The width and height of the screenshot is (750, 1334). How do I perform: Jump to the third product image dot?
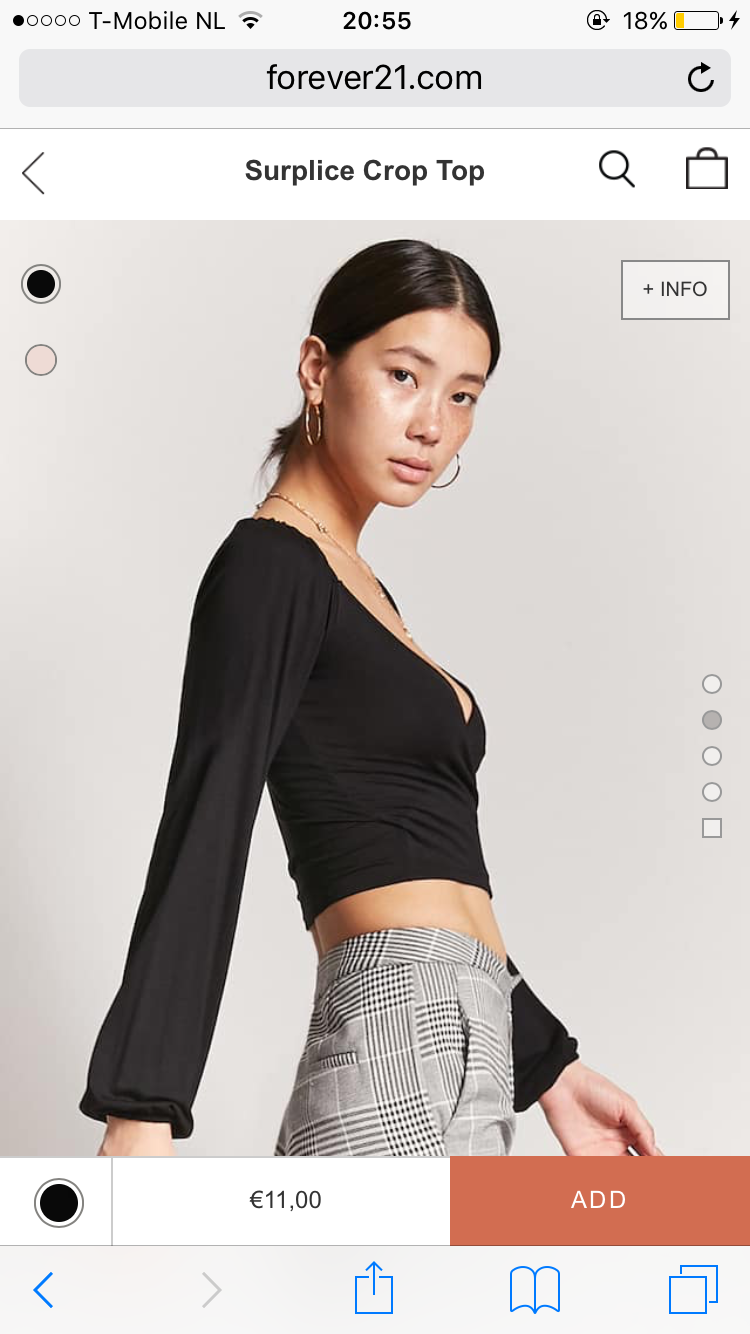click(712, 756)
